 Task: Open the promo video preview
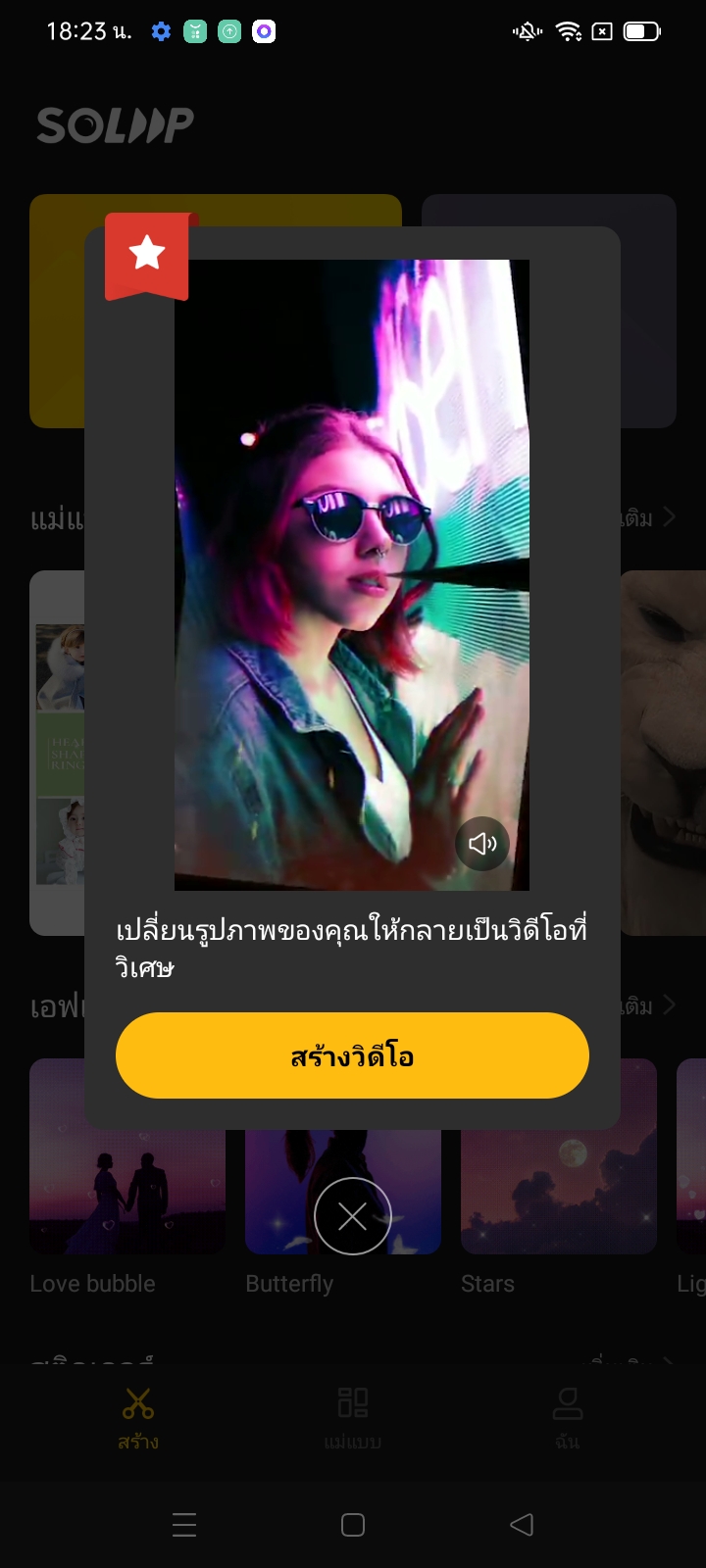point(351,574)
